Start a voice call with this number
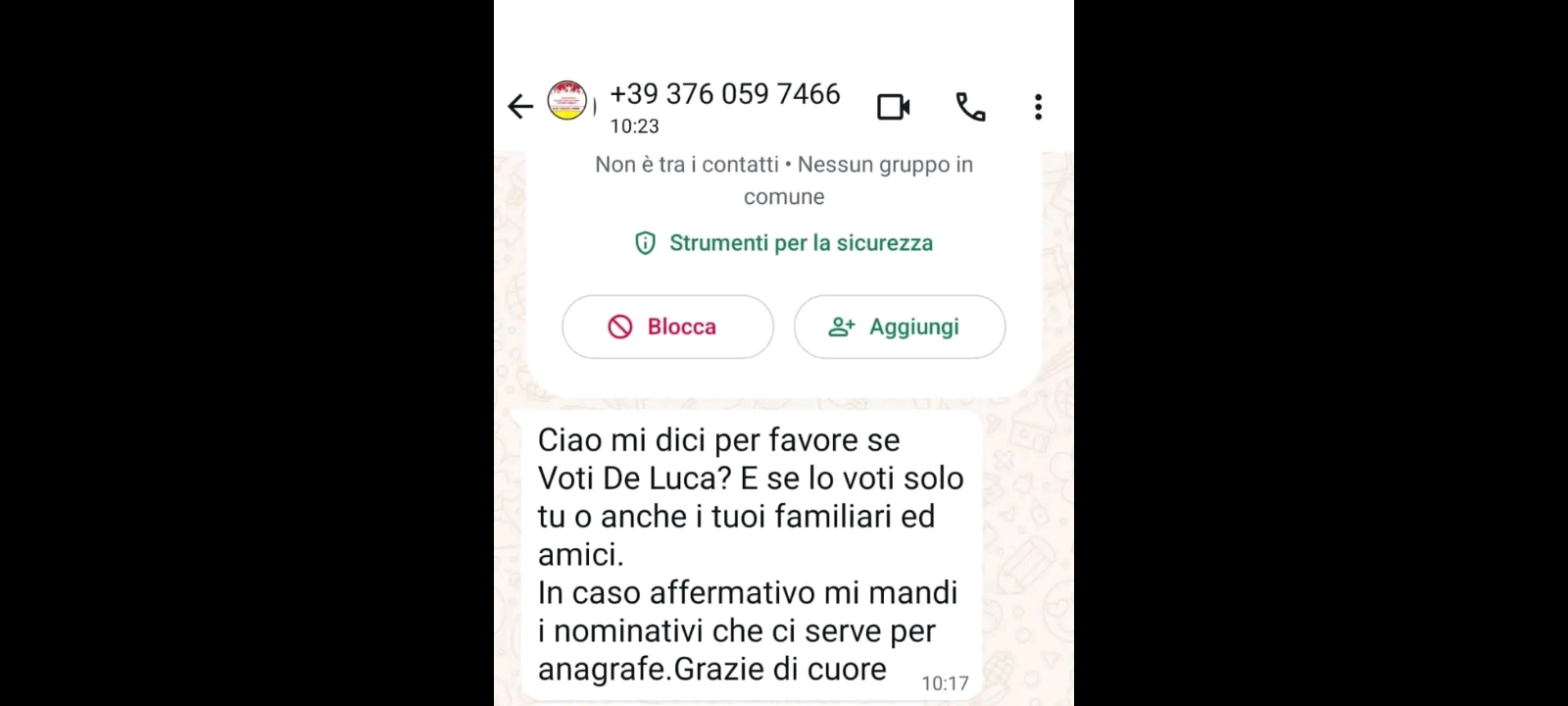Viewport: 1568px width, 706px height. pyautogui.click(x=970, y=106)
